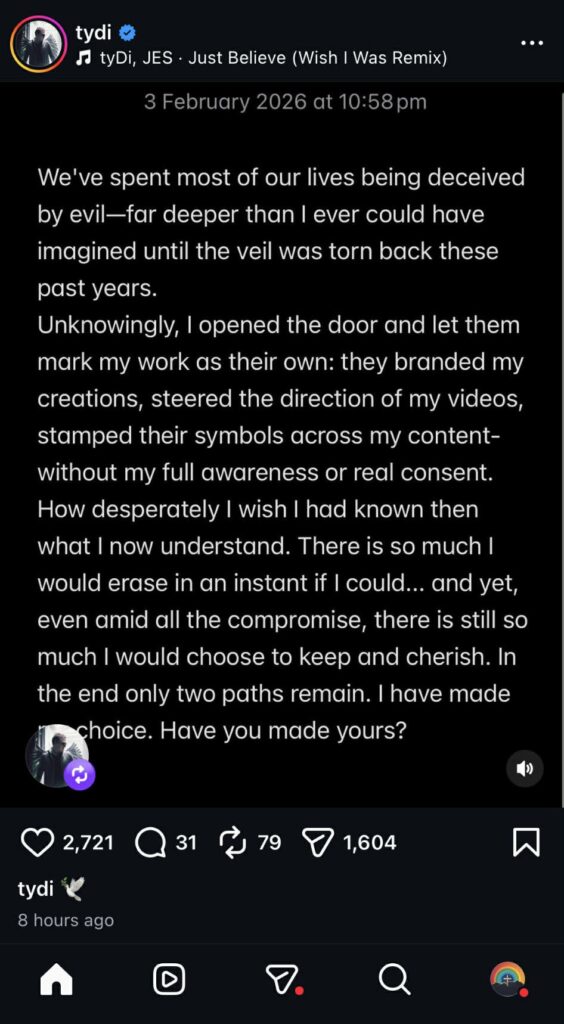Toggle the post's sound with the speaker button
This screenshot has height=1024, width=564.
(525, 769)
